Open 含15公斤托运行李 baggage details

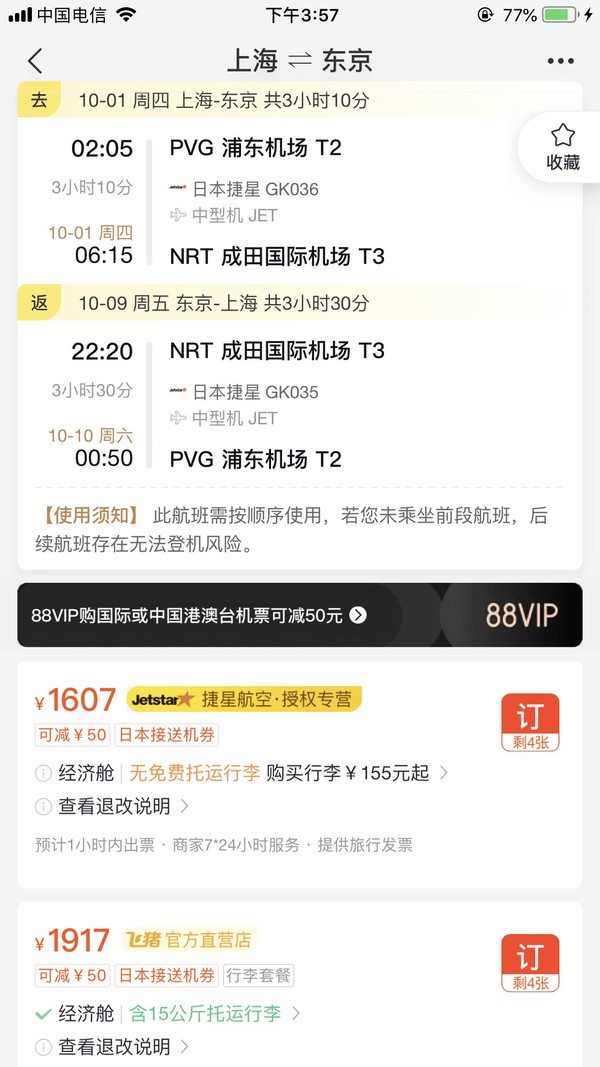point(214,1013)
